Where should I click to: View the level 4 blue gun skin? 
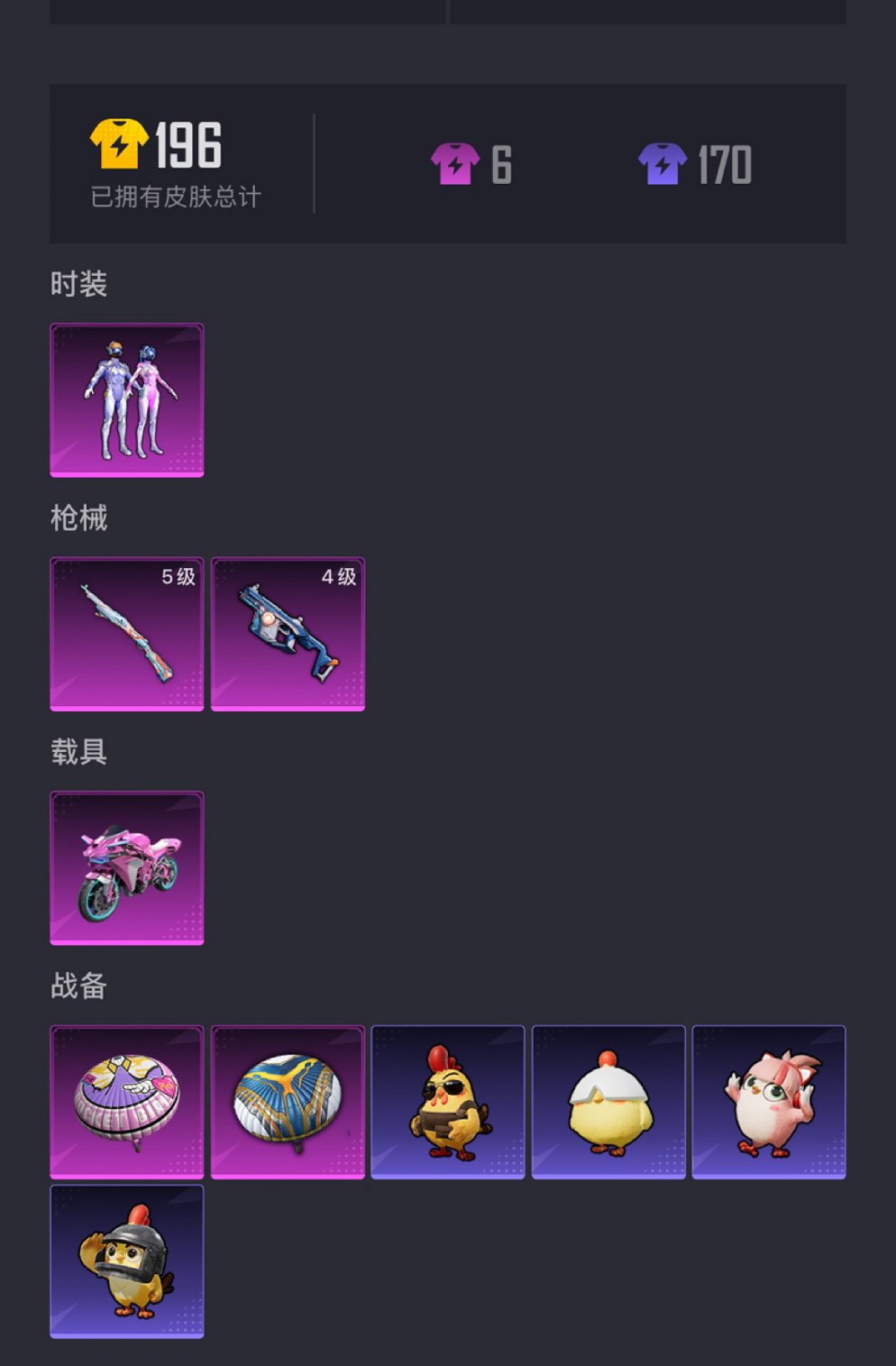(x=288, y=634)
